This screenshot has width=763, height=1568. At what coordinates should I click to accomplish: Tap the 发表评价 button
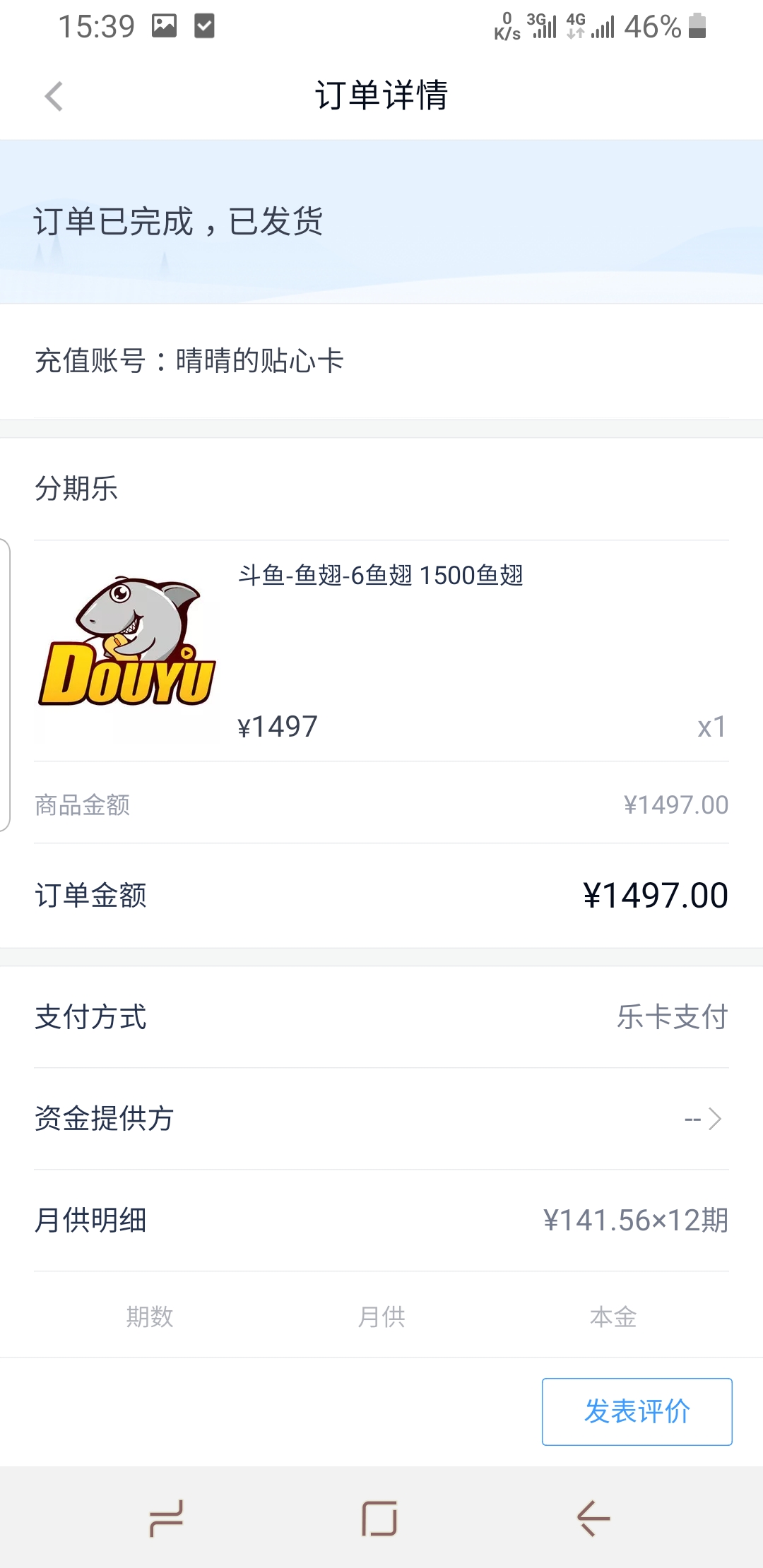(637, 1411)
